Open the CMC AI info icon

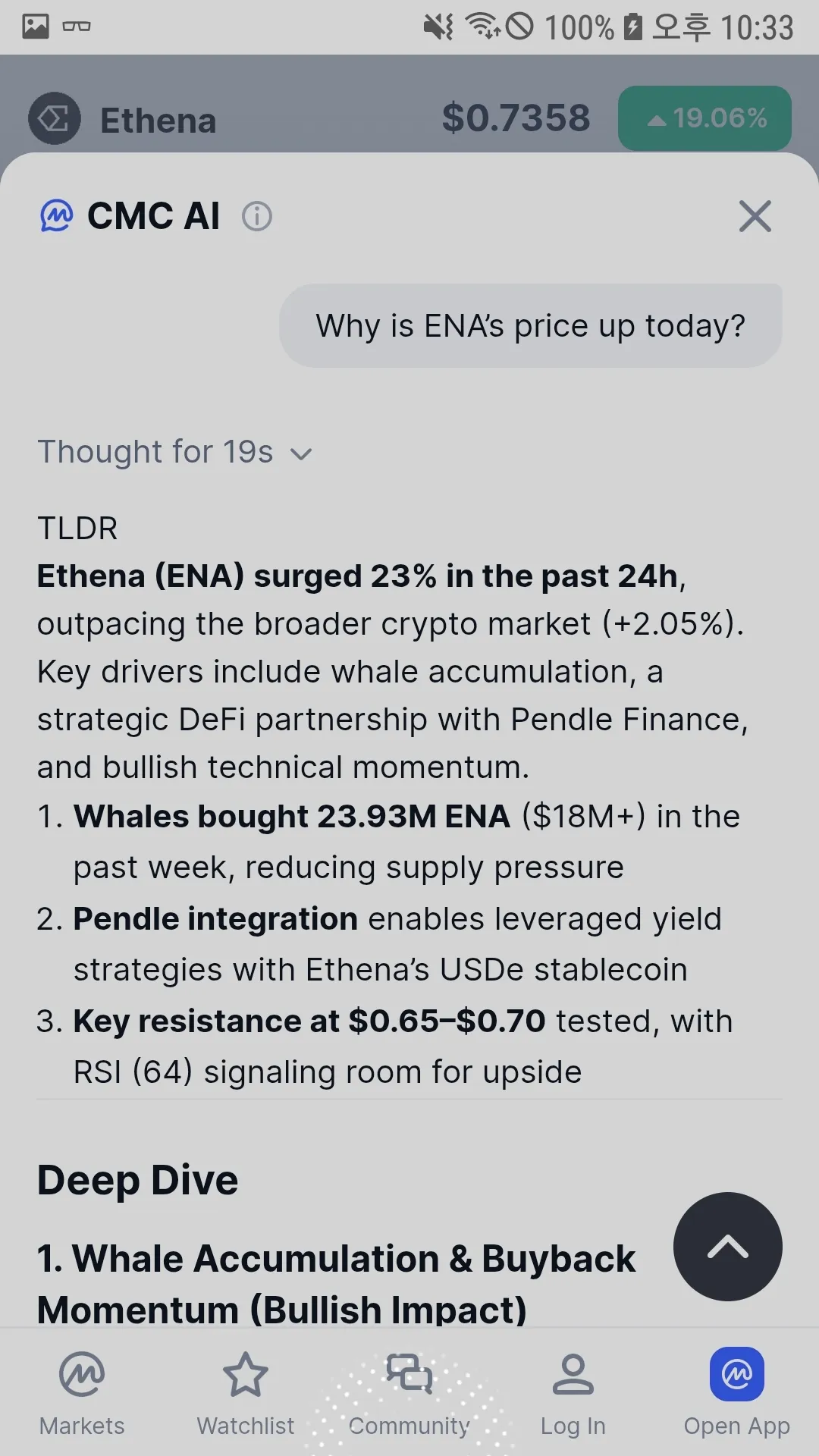click(256, 217)
